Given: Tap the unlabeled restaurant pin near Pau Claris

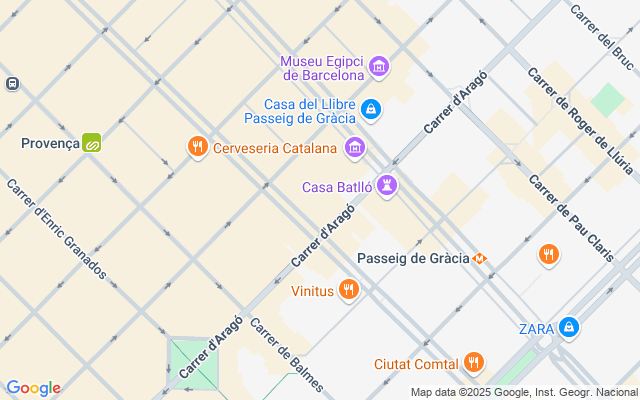Looking at the screenshot, I should (548, 254).
